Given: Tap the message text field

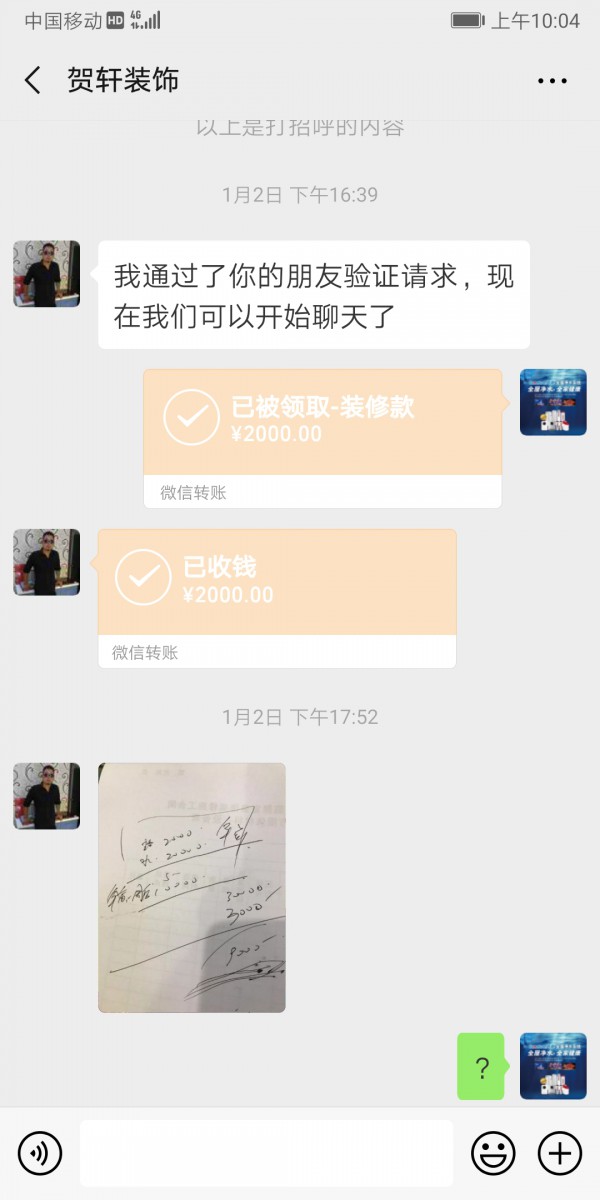Looking at the screenshot, I should click(x=266, y=1153).
